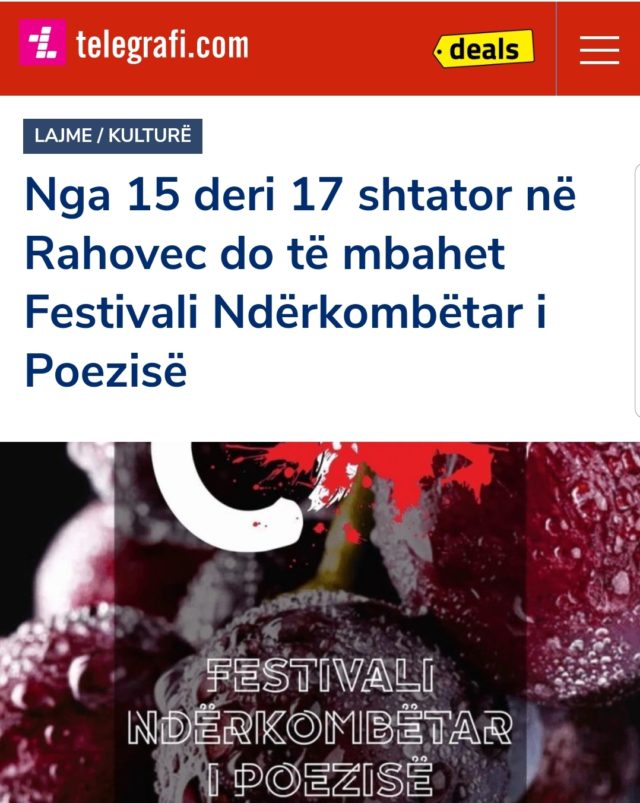Go to telegrafi.com homepage

[x=134, y=45]
